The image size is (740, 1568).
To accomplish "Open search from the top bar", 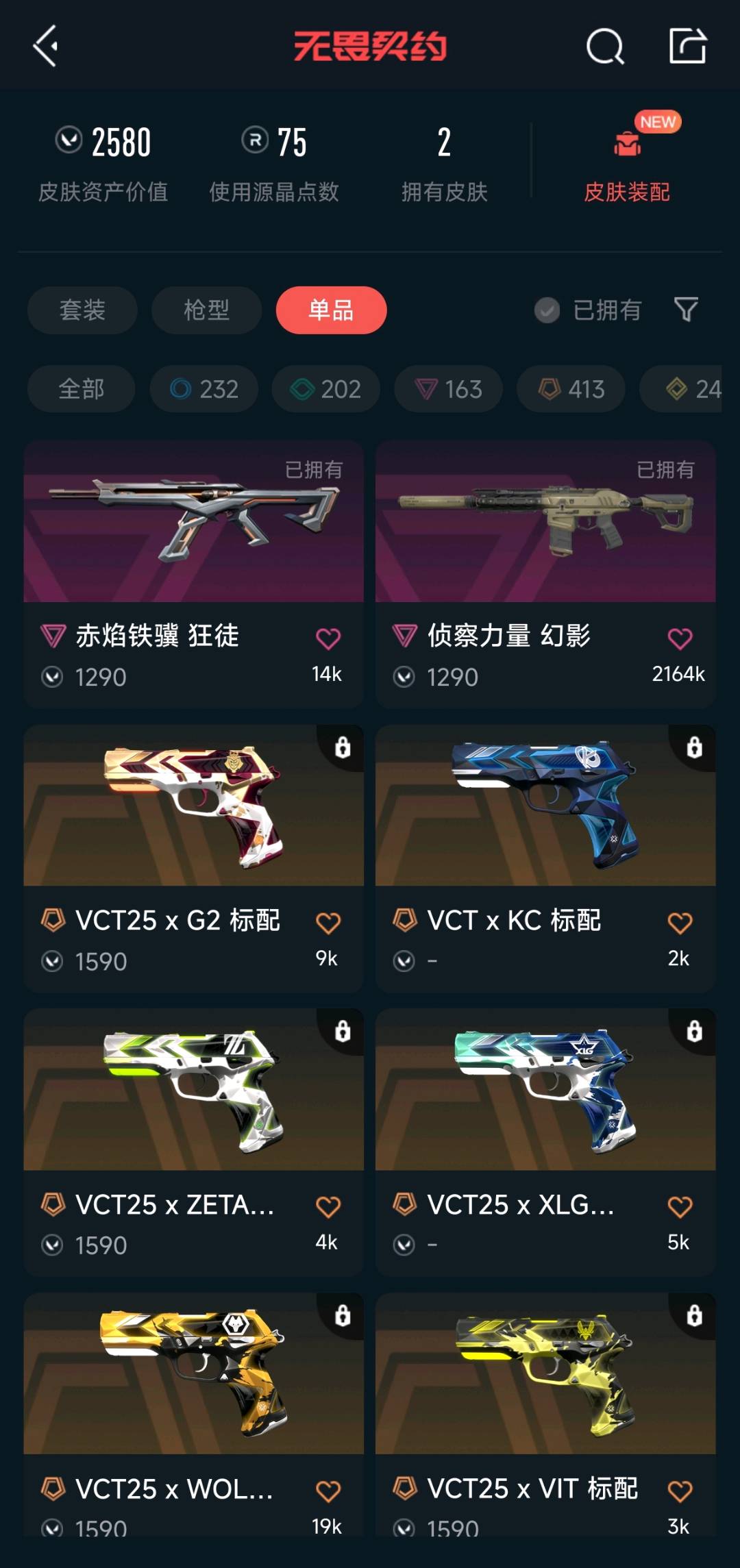I will tap(605, 47).
